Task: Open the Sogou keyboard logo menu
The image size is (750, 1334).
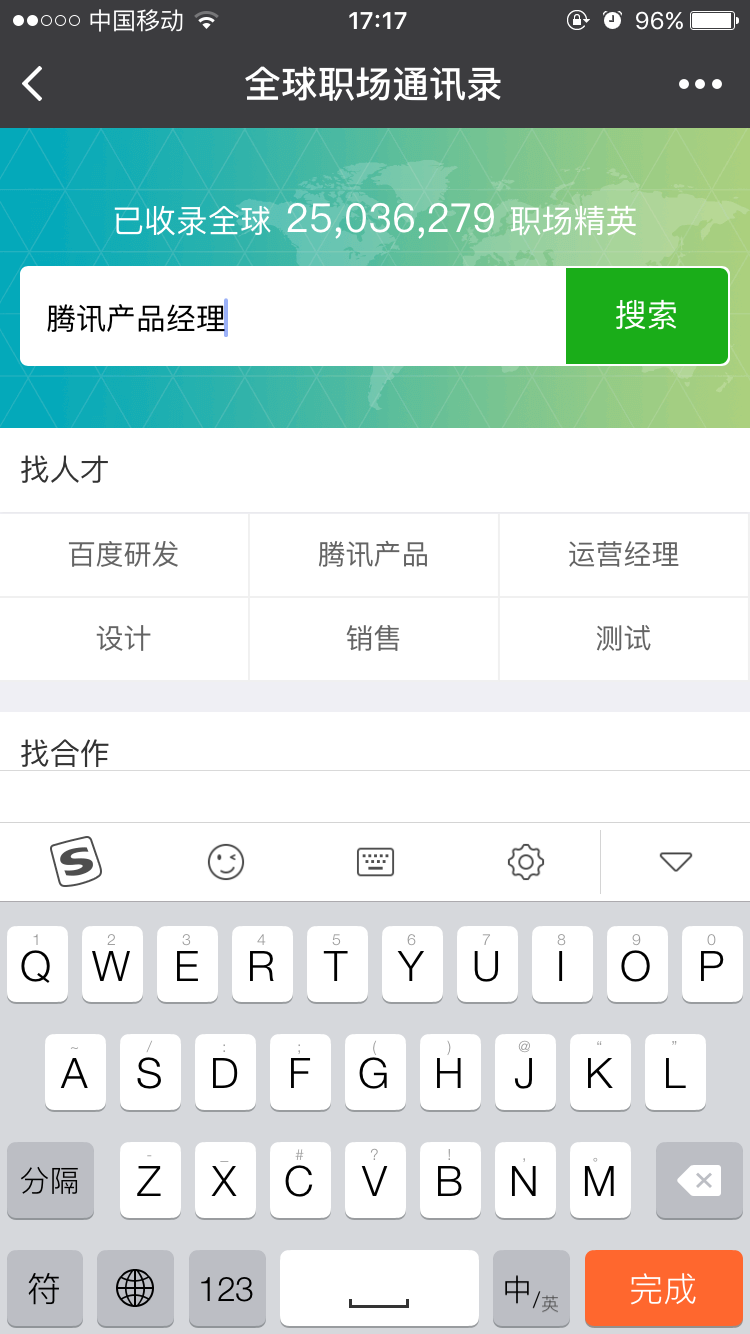Action: click(x=76, y=861)
